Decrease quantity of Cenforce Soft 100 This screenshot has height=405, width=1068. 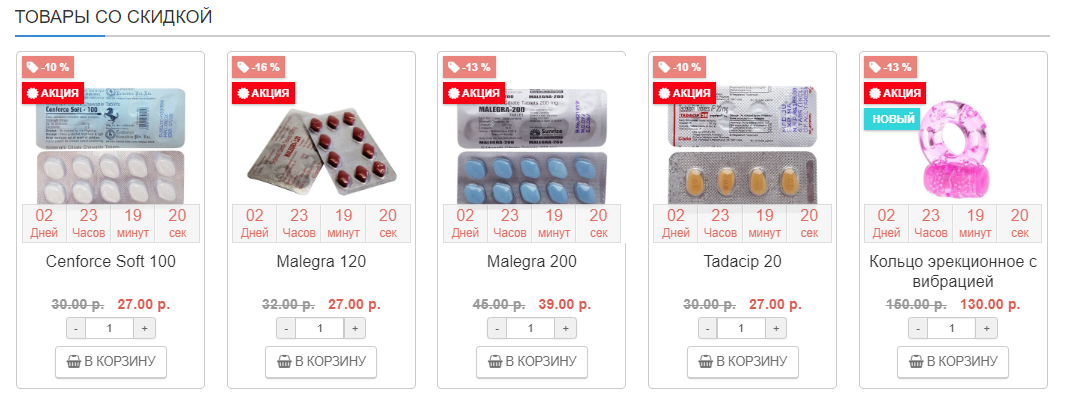(x=76, y=328)
